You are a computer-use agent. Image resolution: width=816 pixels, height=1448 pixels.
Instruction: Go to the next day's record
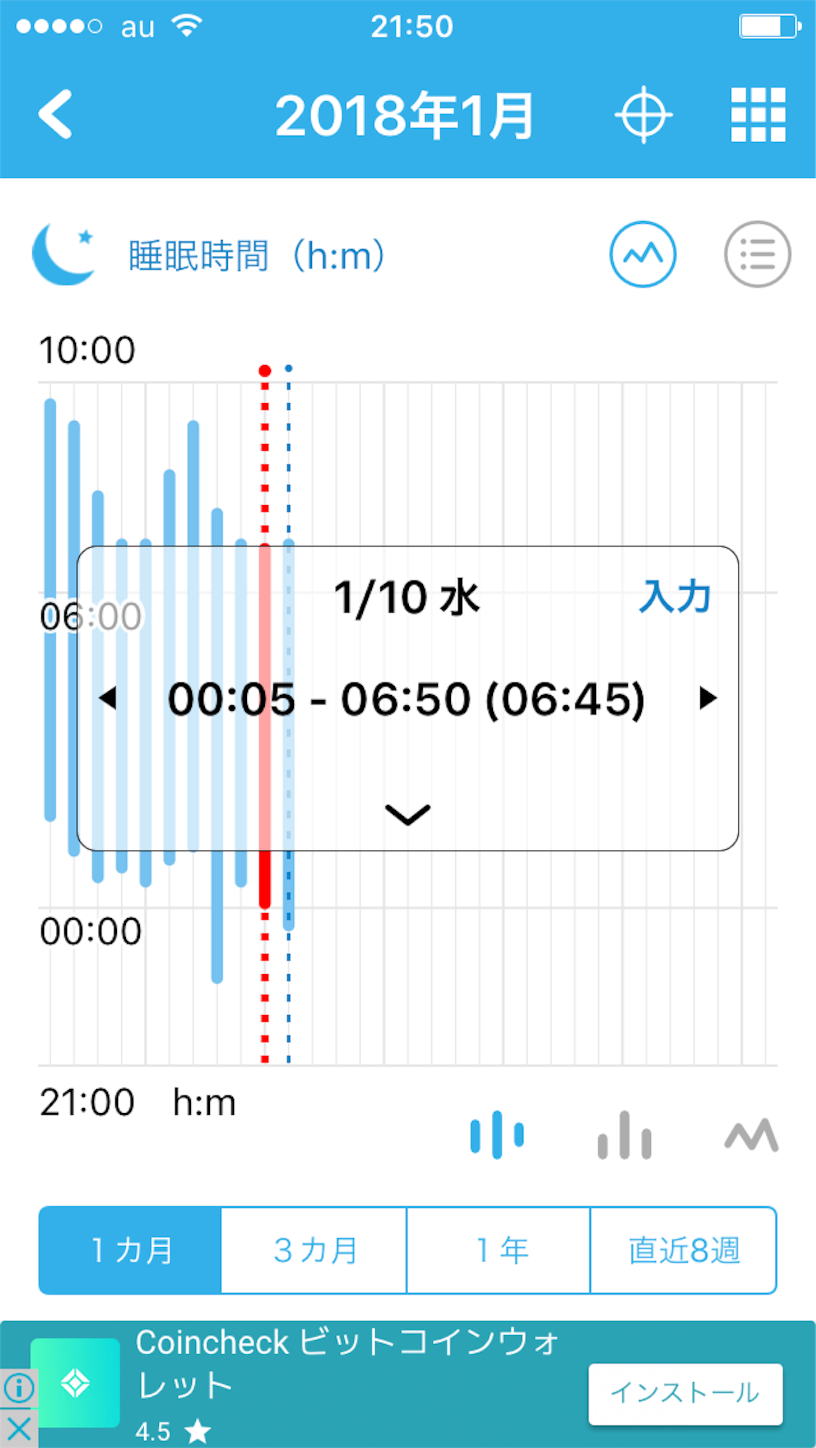pos(708,699)
